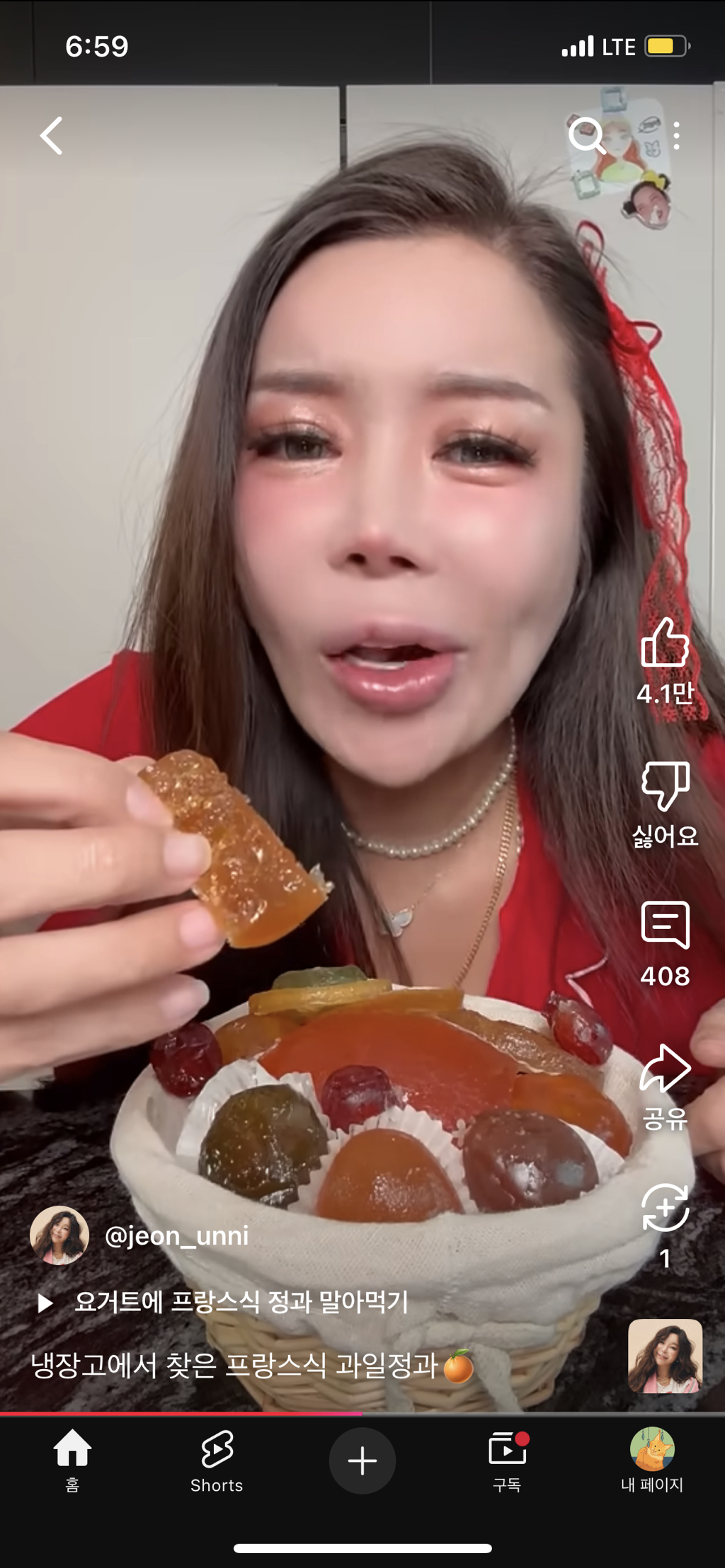Open the three-dot overflow menu
Screen dimensions: 725x1568
(677, 136)
